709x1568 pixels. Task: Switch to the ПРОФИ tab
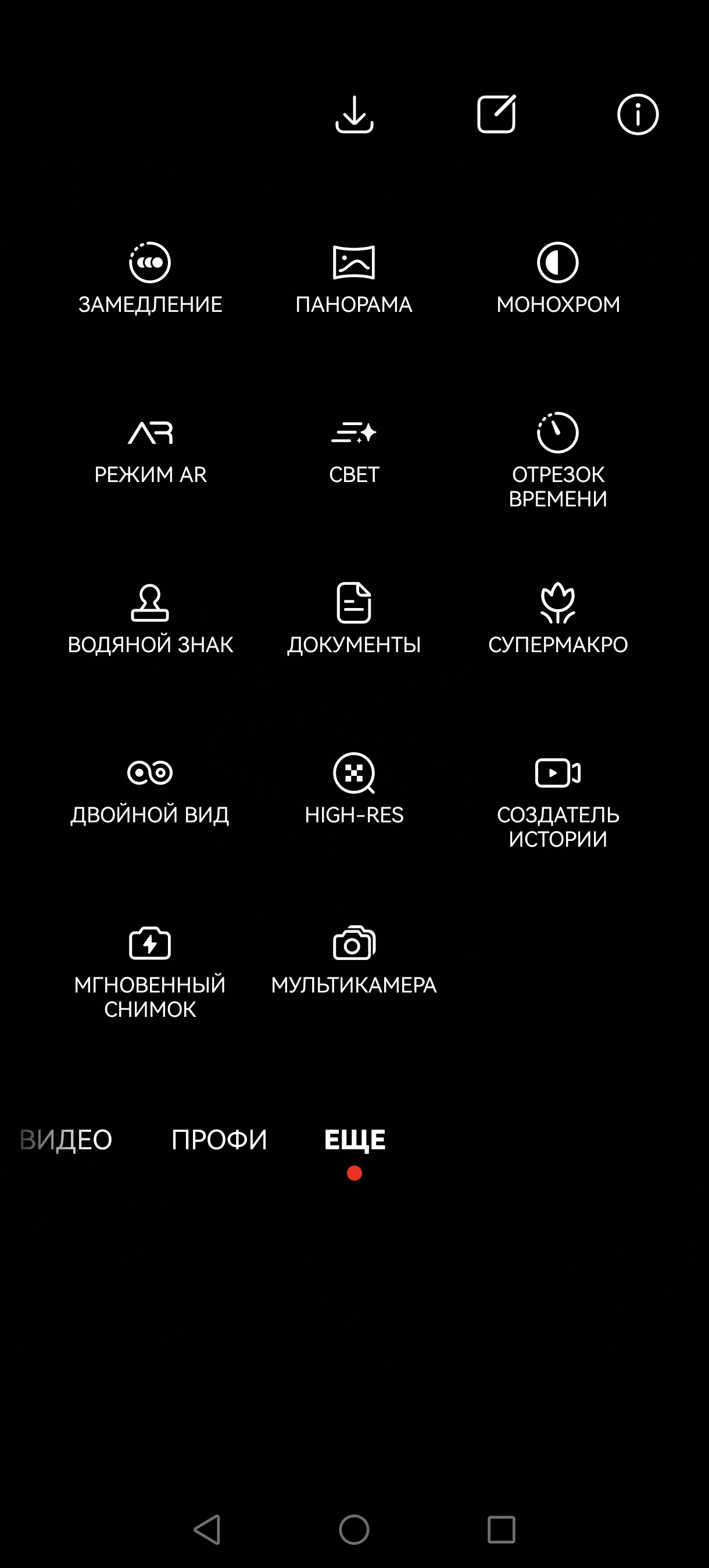219,1139
